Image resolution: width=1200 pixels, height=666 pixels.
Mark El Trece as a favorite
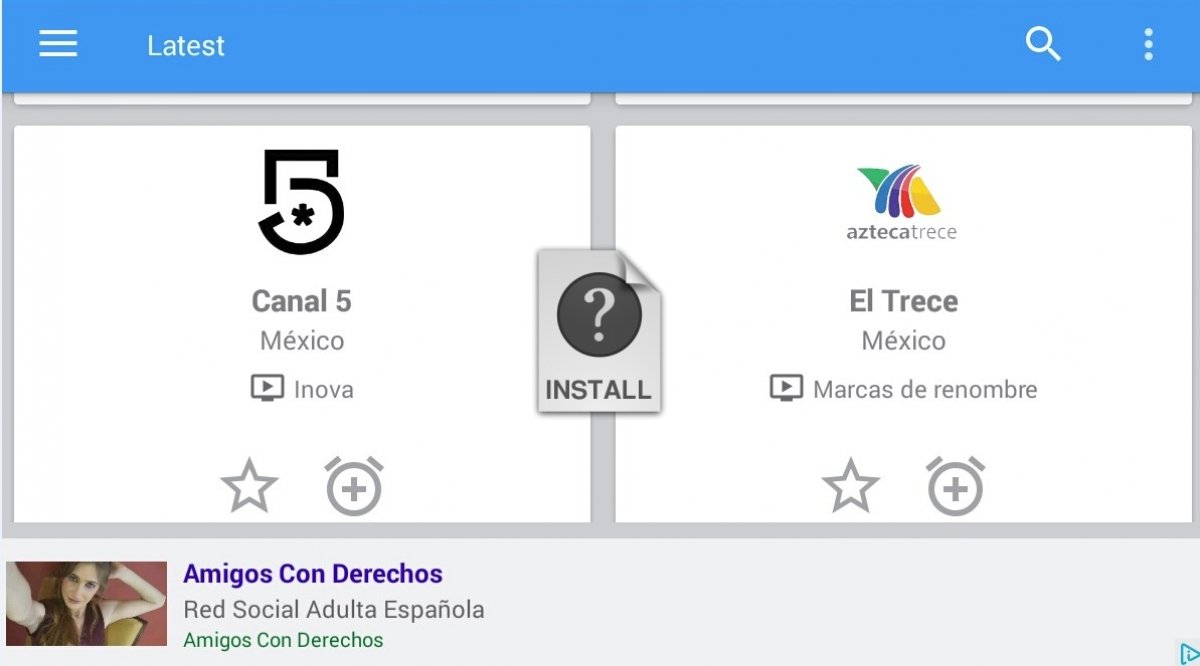851,487
